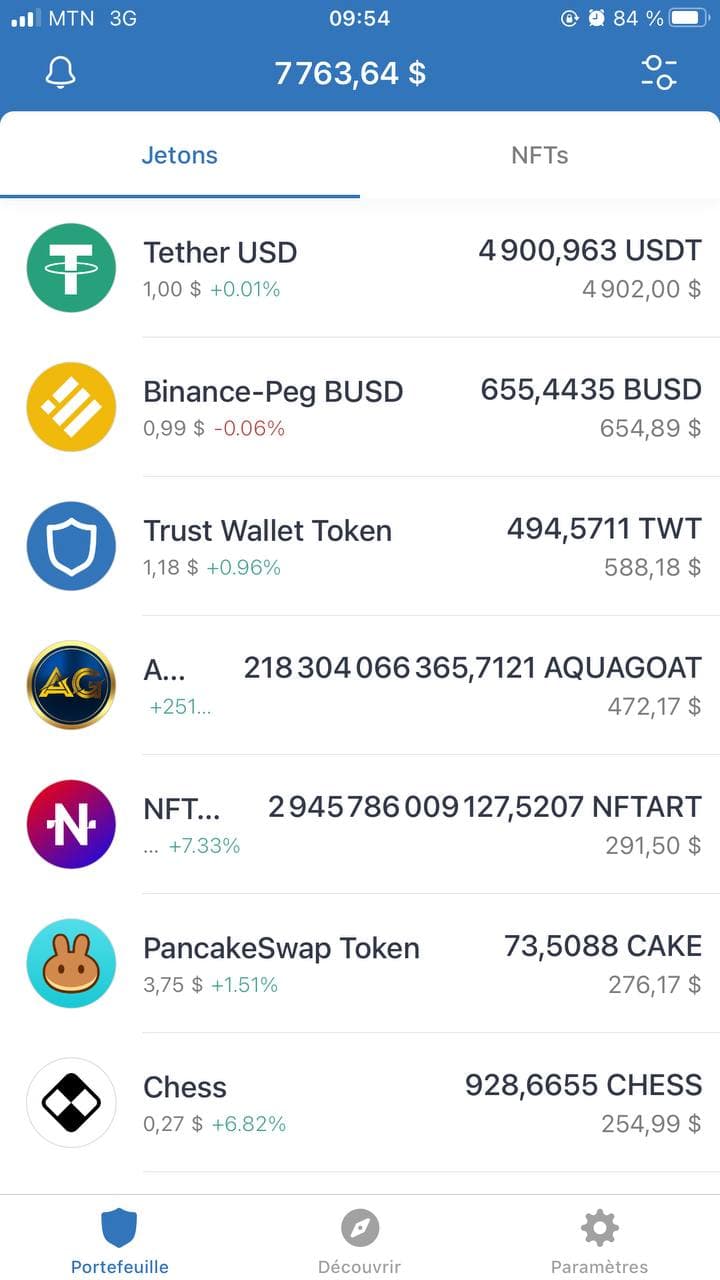Screen dimensions: 720x1280
Task: Open the notifications bell
Action: point(61,72)
